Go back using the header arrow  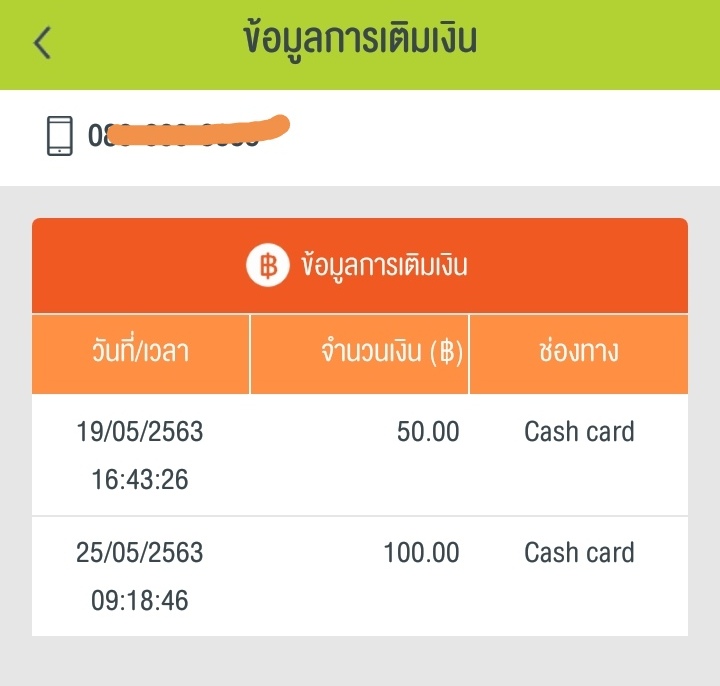[x=42, y=43]
